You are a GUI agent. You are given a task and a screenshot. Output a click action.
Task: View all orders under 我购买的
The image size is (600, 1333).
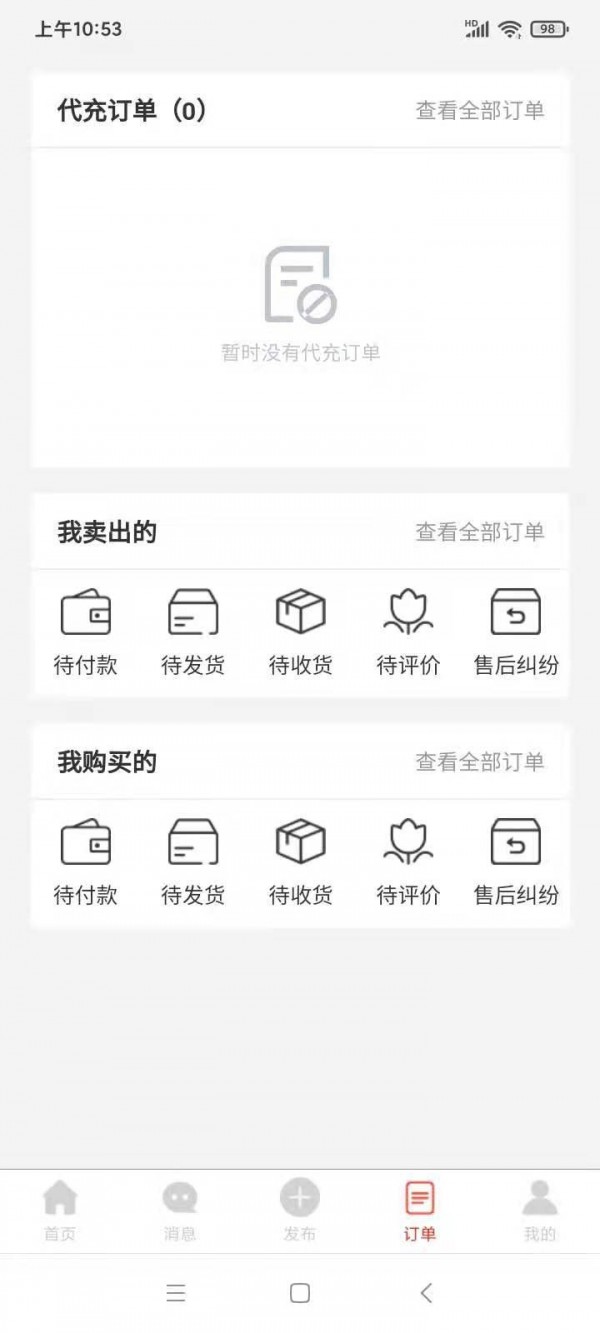(480, 762)
